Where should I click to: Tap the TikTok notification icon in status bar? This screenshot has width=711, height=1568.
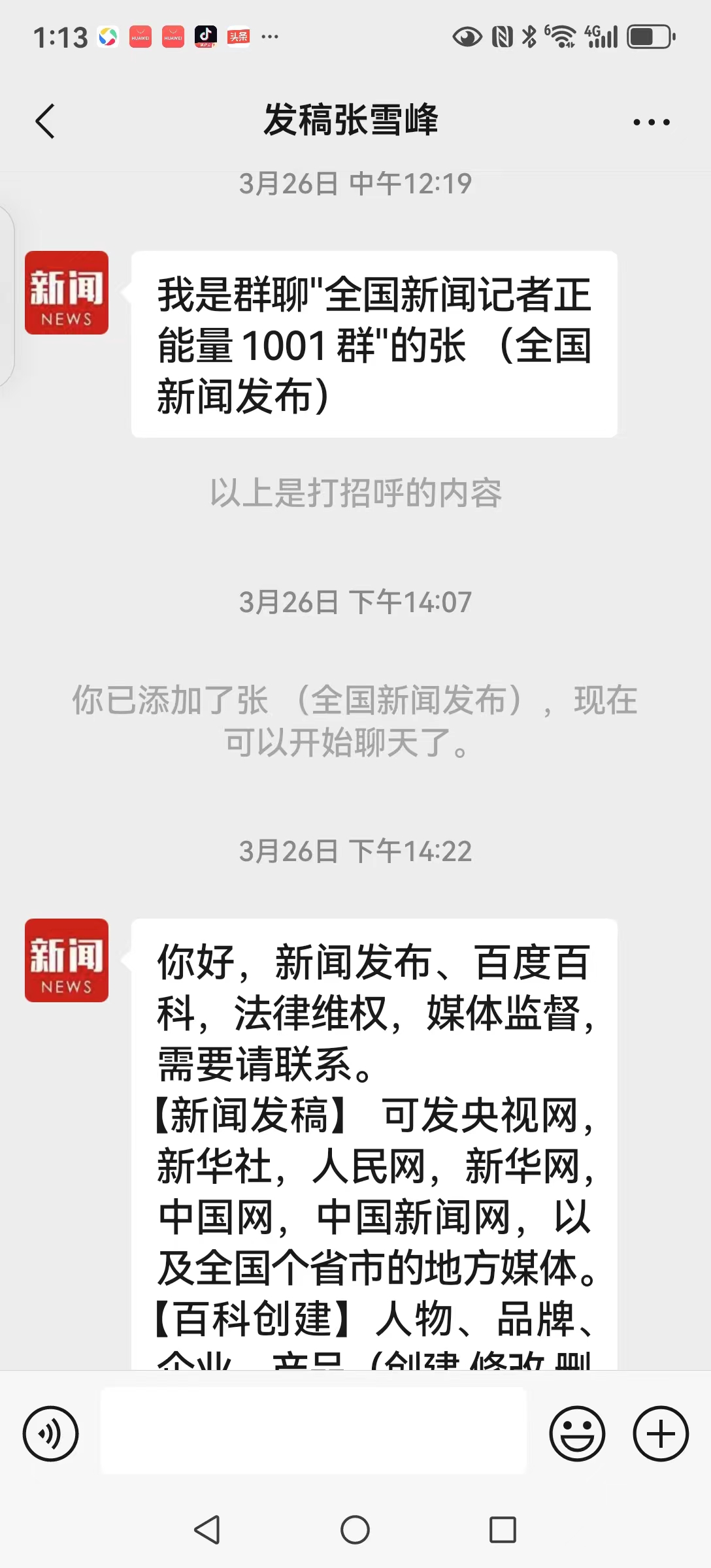coord(206,37)
